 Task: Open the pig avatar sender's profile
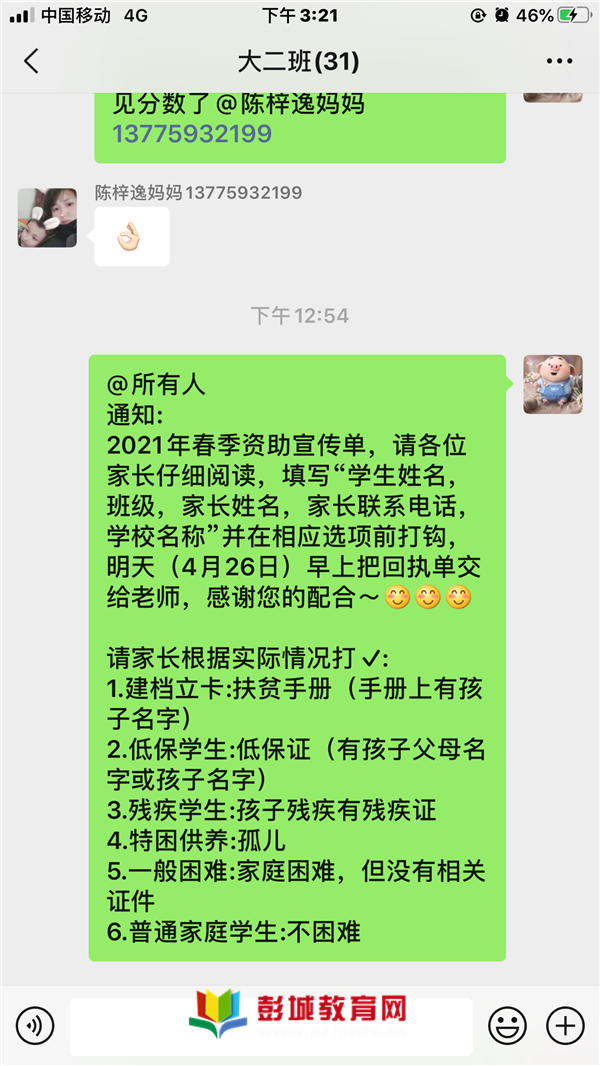(552, 384)
